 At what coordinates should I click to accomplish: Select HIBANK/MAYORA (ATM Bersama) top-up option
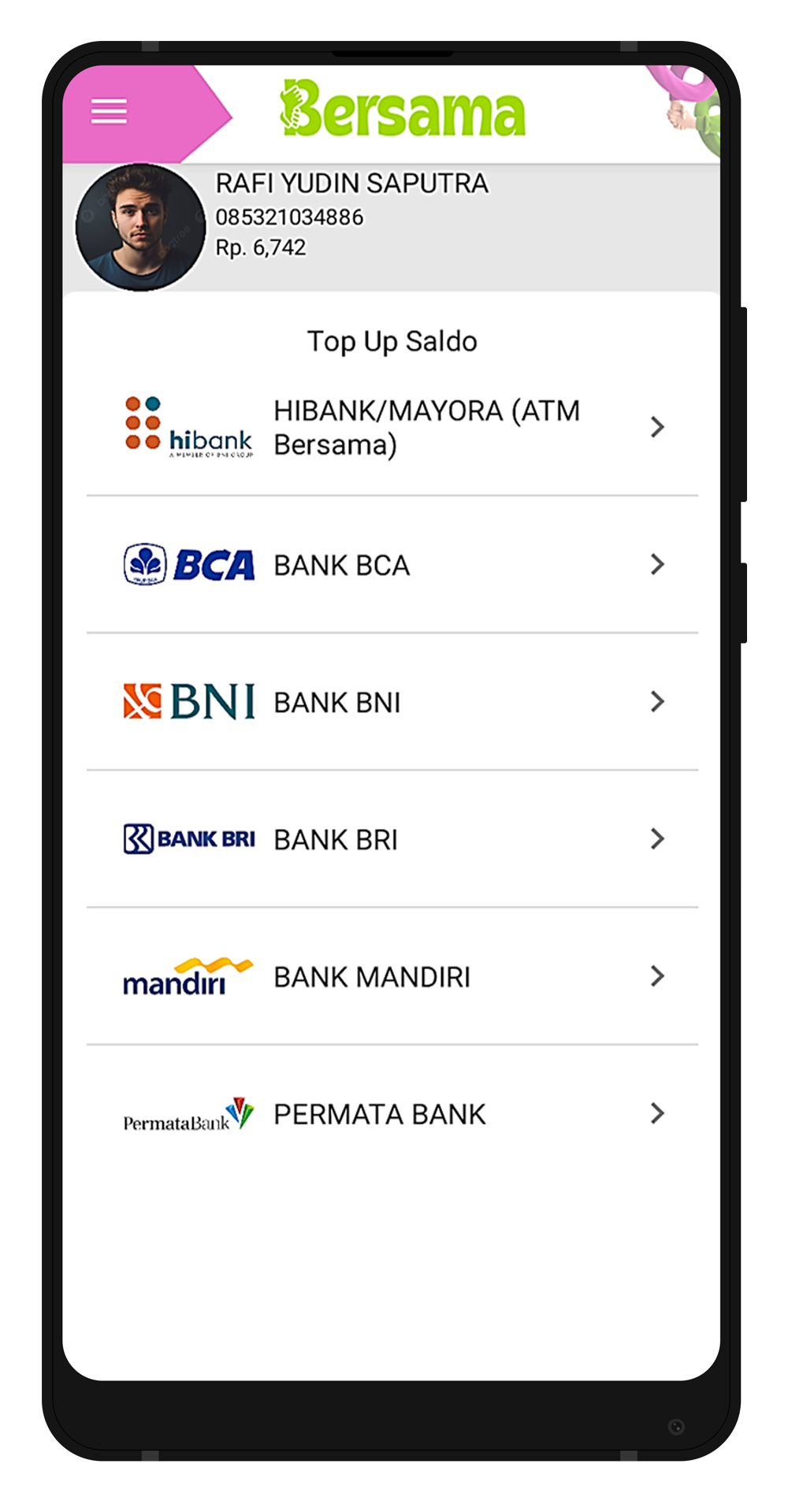(392, 428)
